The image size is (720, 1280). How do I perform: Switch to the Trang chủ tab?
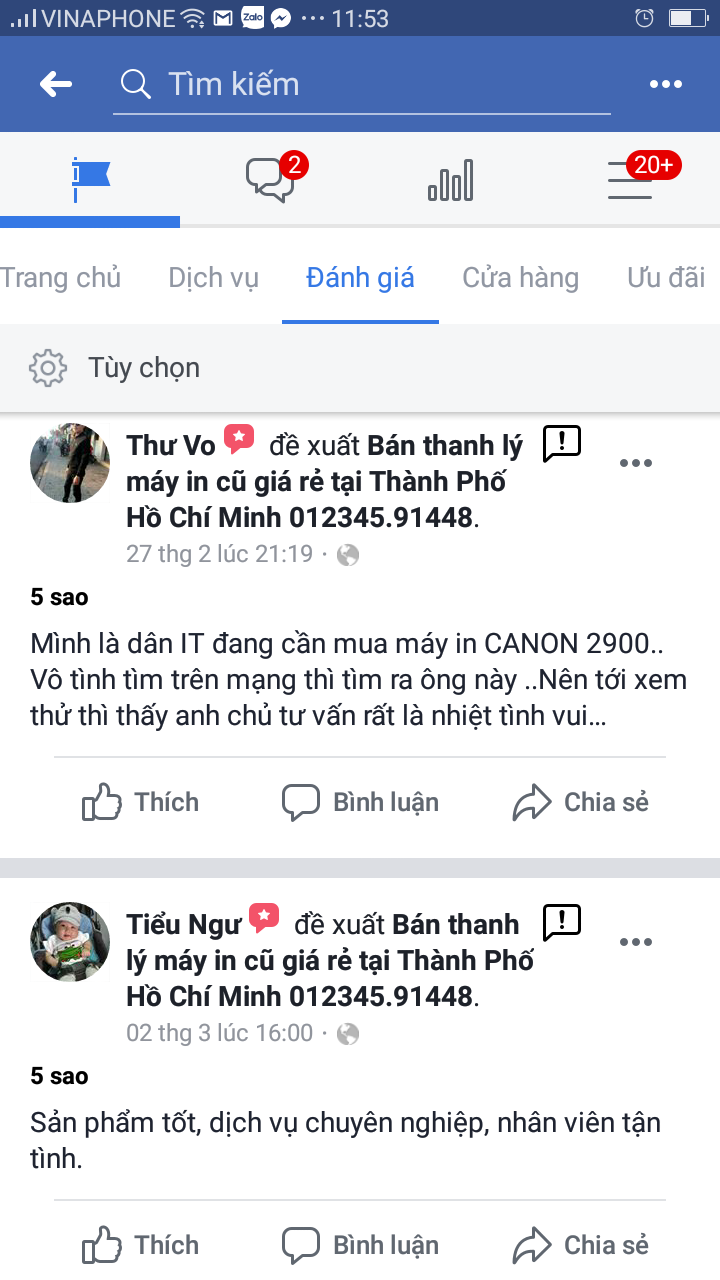point(60,278)
